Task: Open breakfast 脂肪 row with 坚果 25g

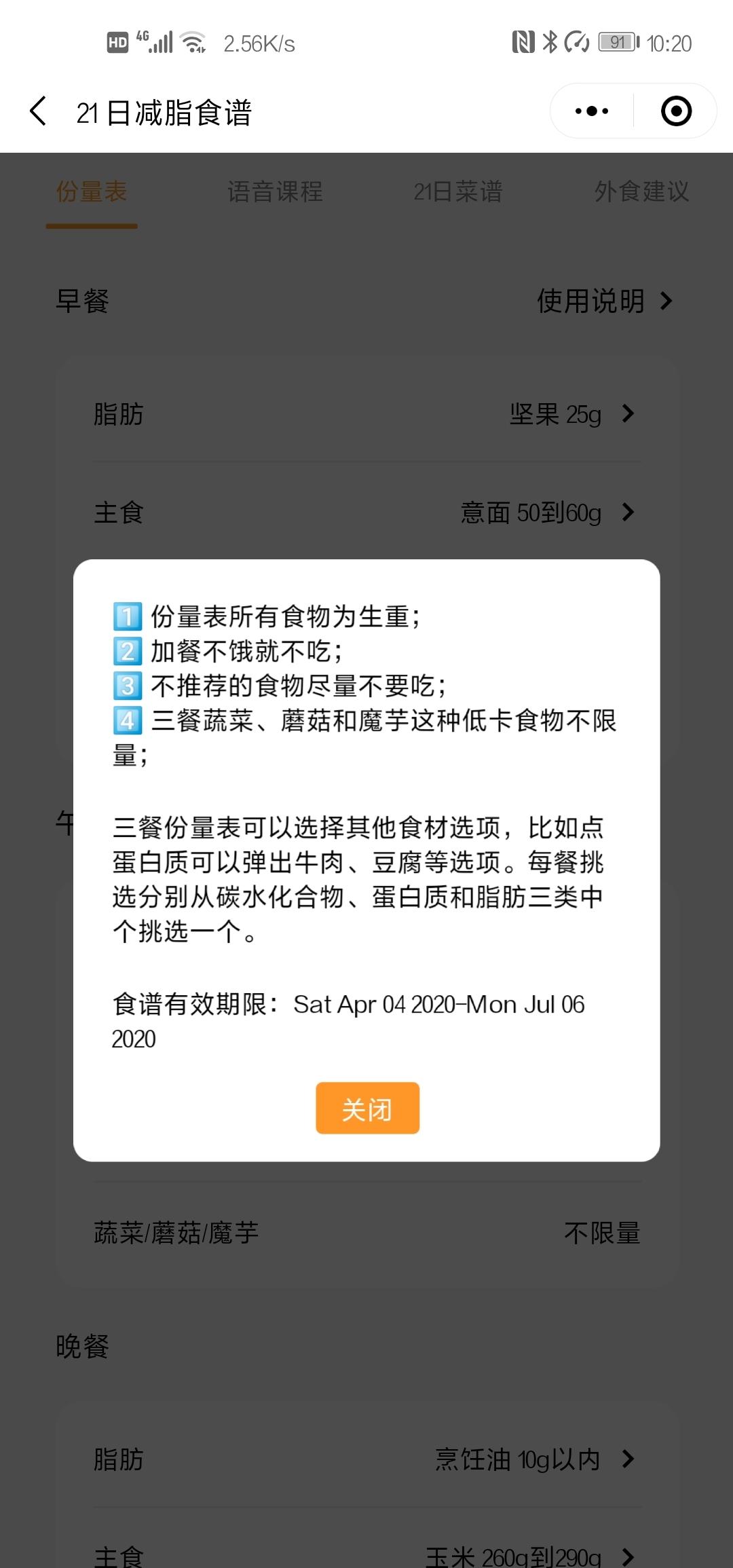Action: (366, 414)
